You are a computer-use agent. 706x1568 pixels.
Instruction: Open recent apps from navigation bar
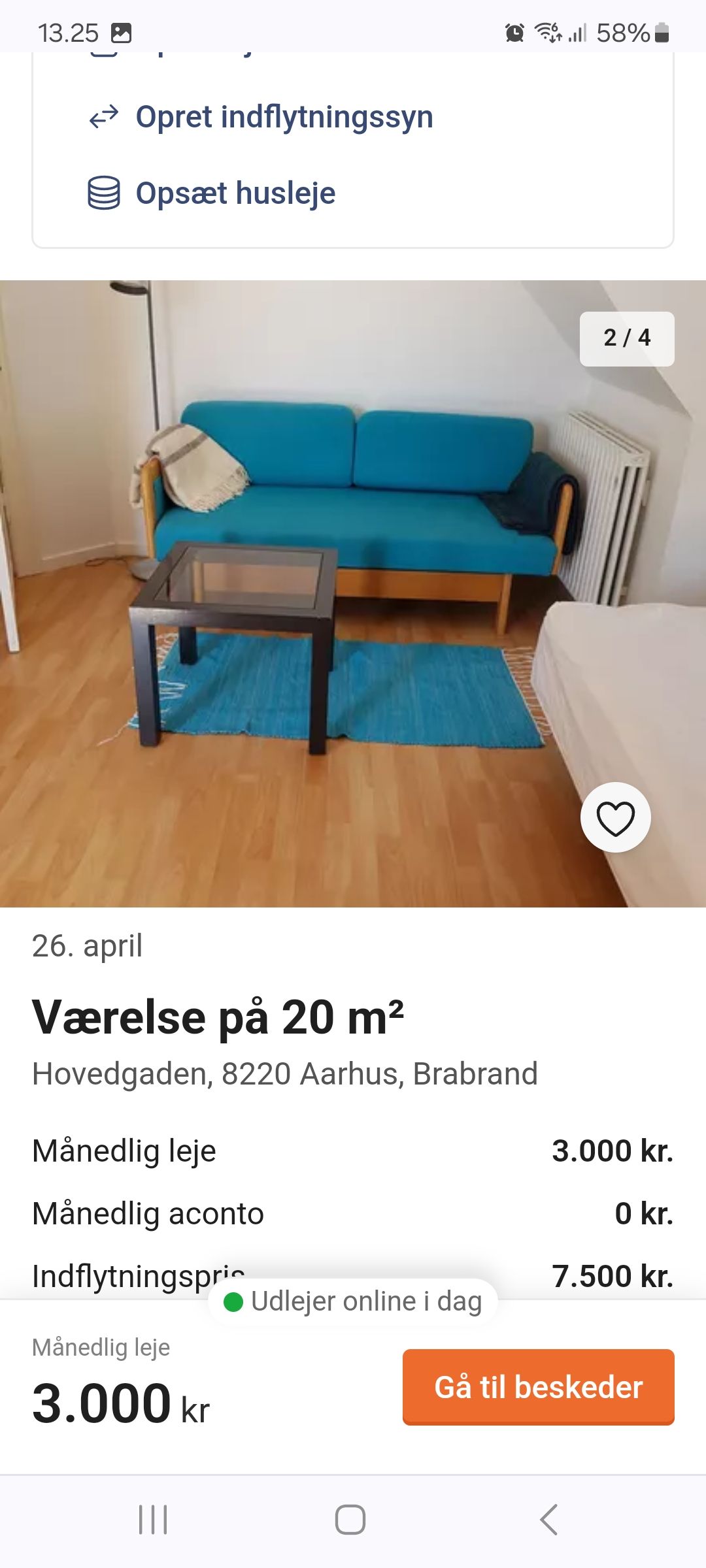(154, 1519)
